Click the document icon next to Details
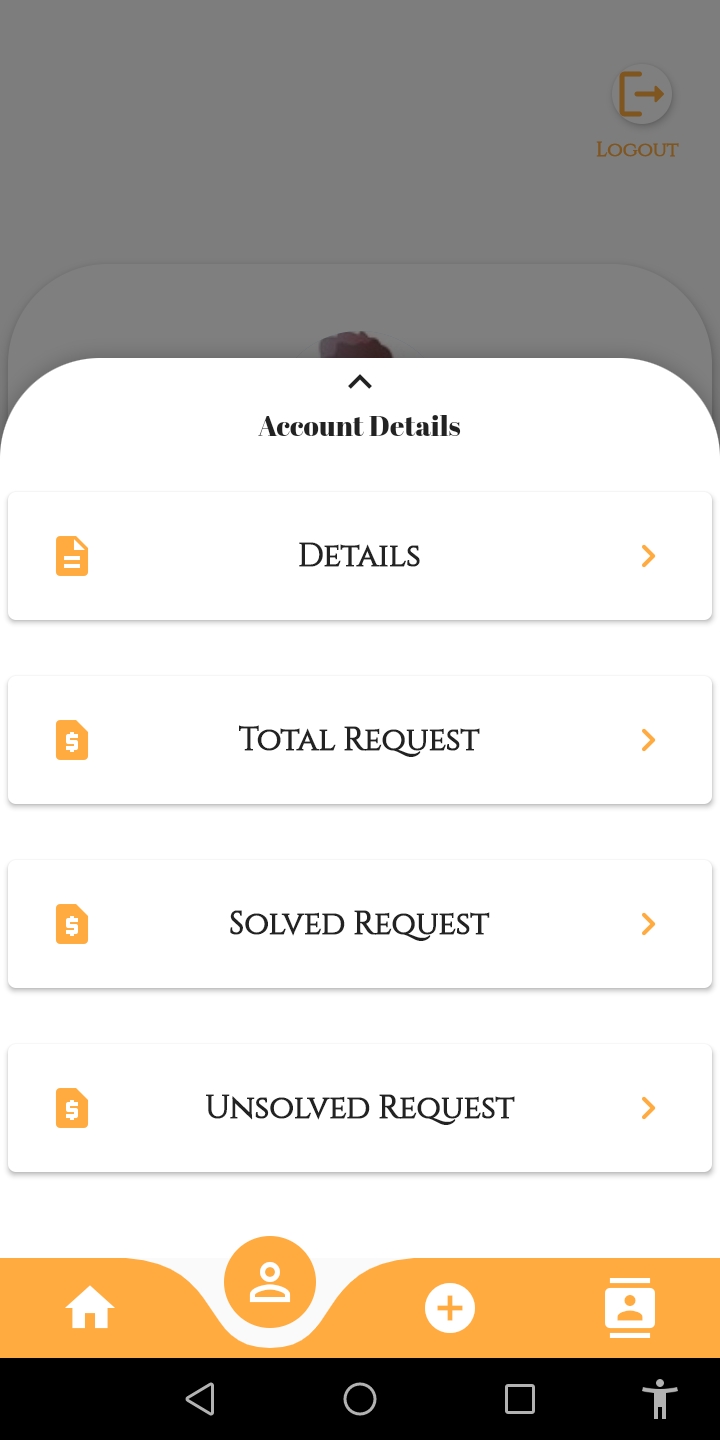The height and width of the screenshot is (1440, 720). coord(71,555)
